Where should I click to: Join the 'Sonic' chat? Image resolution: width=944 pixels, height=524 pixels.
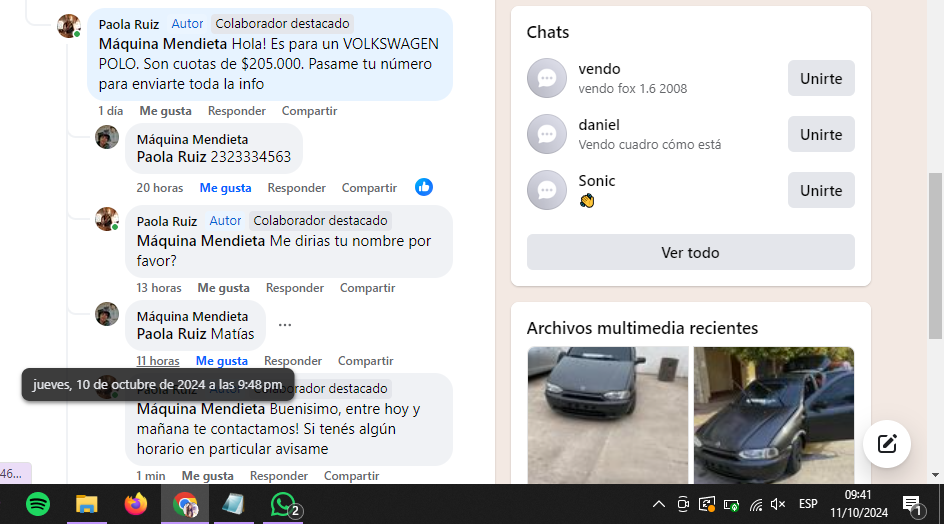[820, 190]
